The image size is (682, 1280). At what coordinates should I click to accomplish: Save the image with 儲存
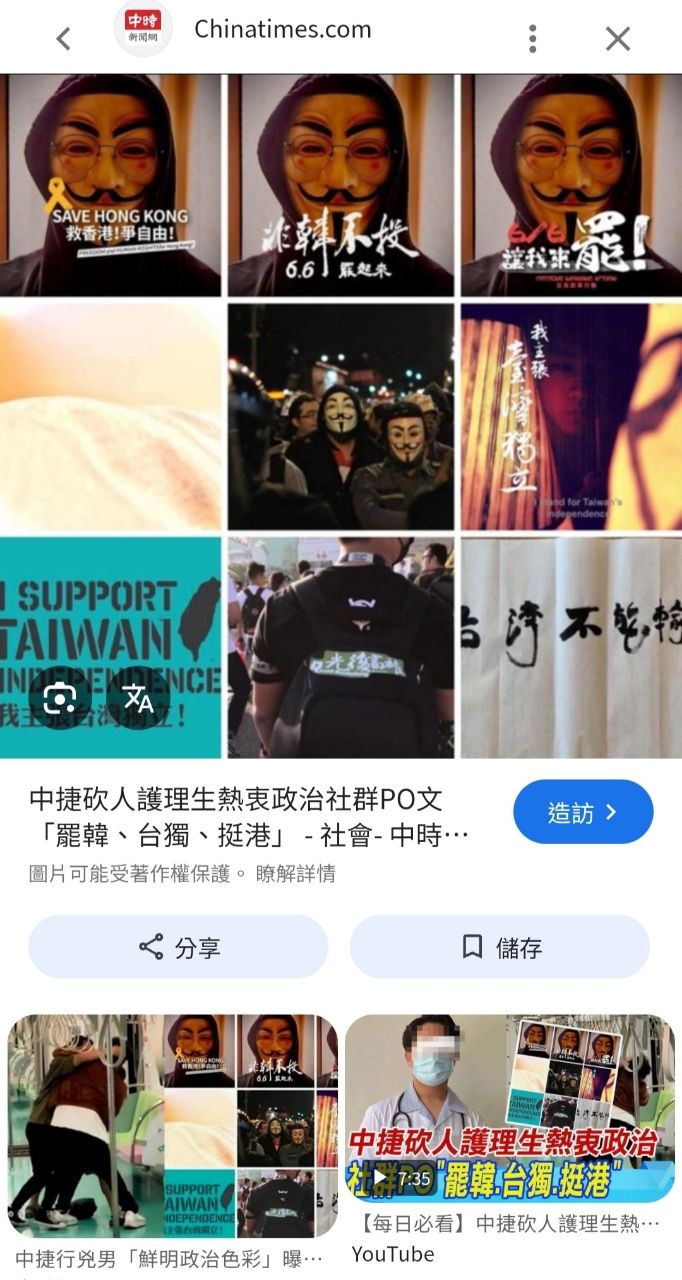pyautogui.click(x=499, y=946)
